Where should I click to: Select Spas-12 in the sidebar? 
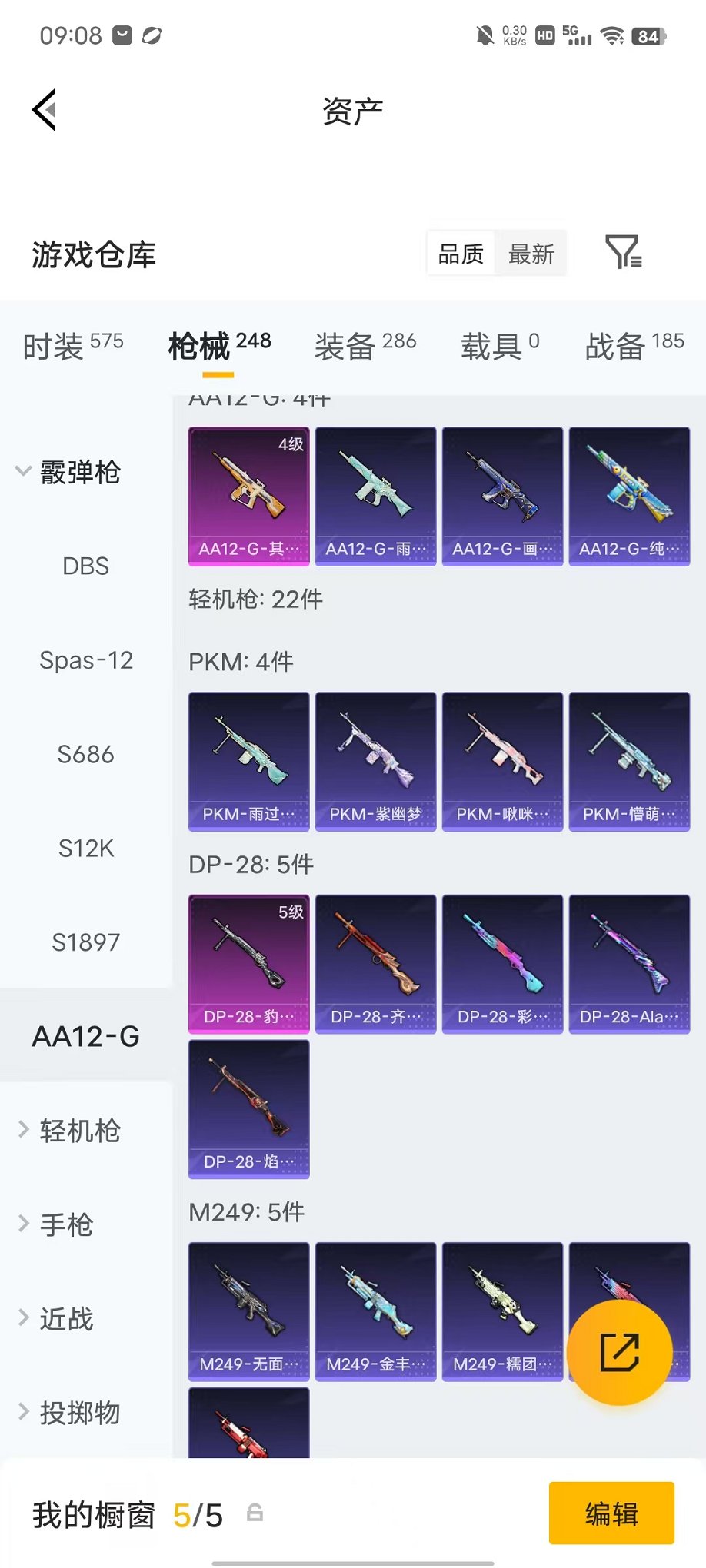[x=86, y=660]
